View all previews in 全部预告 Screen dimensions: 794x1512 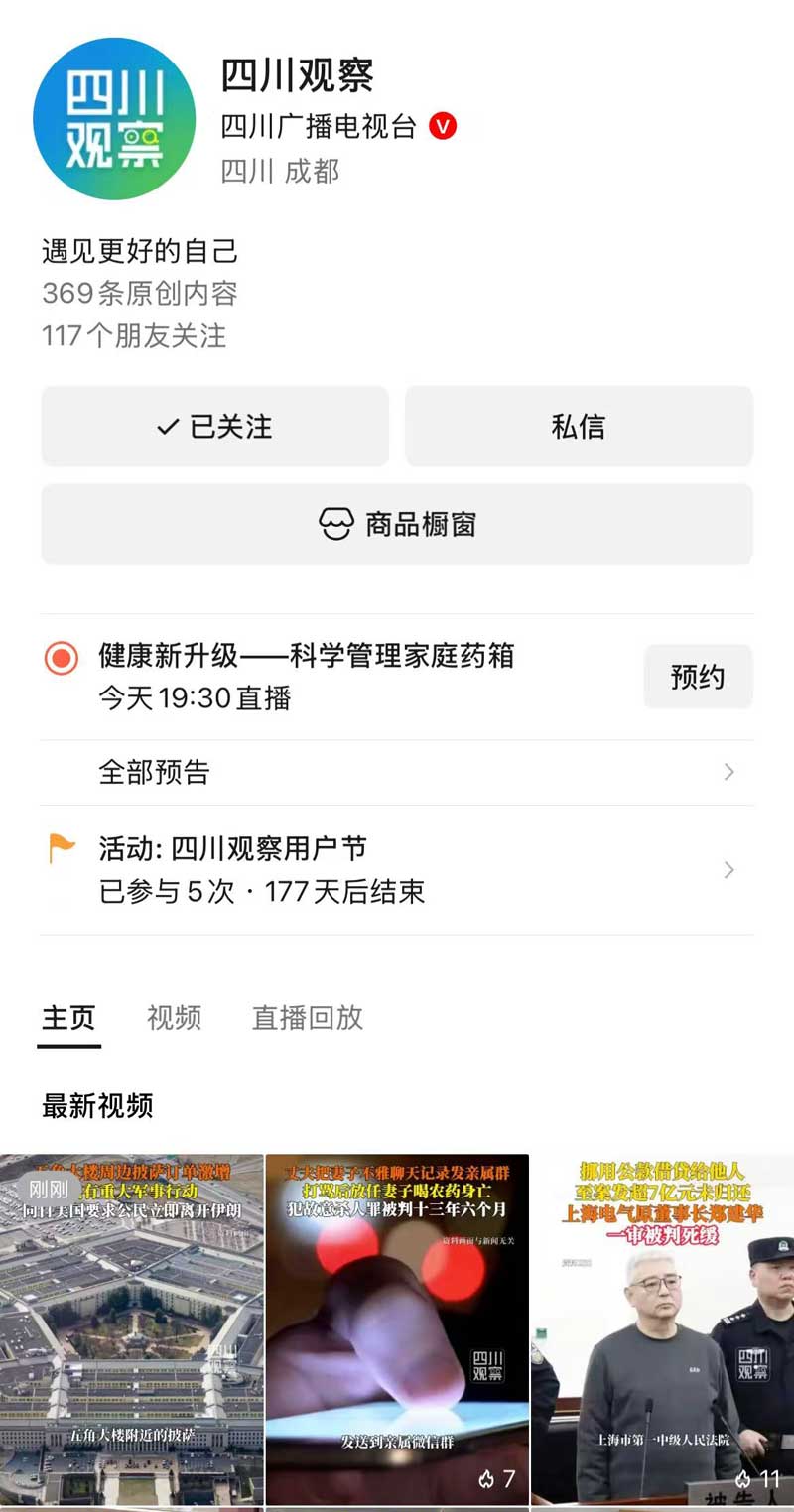397,772
